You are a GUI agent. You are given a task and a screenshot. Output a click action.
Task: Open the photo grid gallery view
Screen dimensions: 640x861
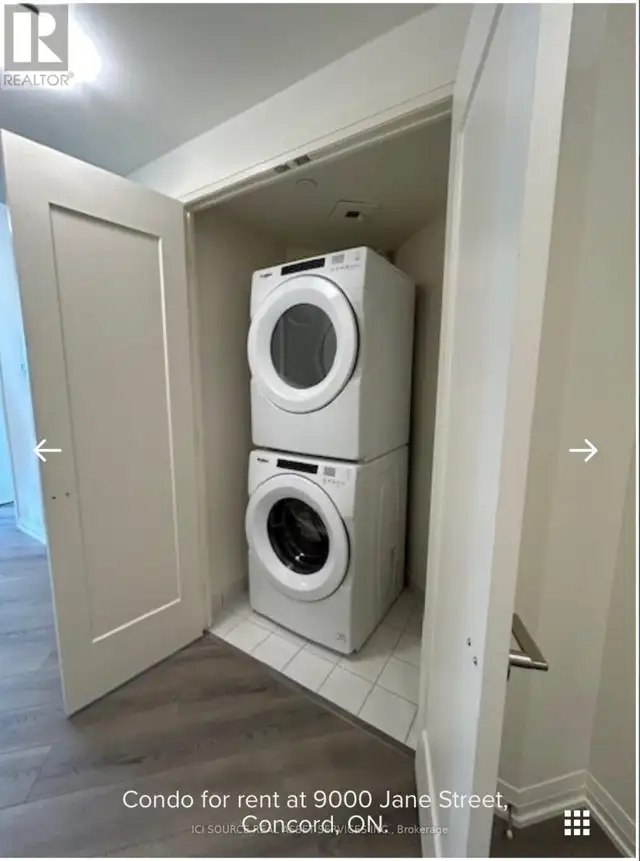pyautogui.click(x=577, y=822)
